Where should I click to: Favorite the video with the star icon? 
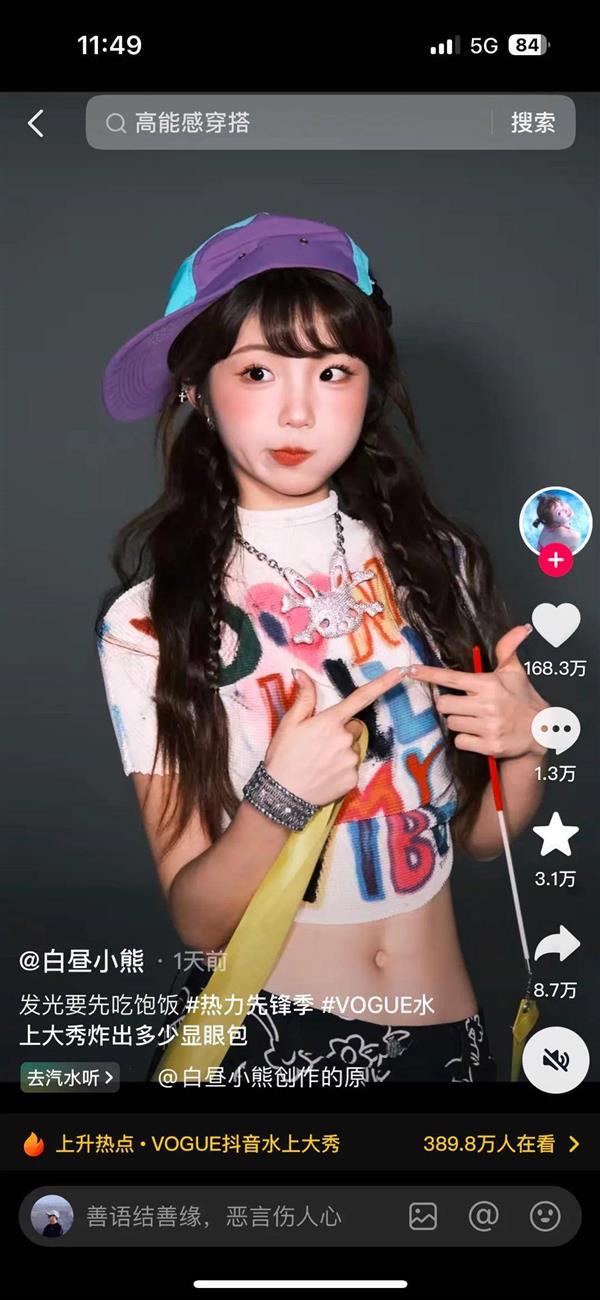(x=556, y=835)
